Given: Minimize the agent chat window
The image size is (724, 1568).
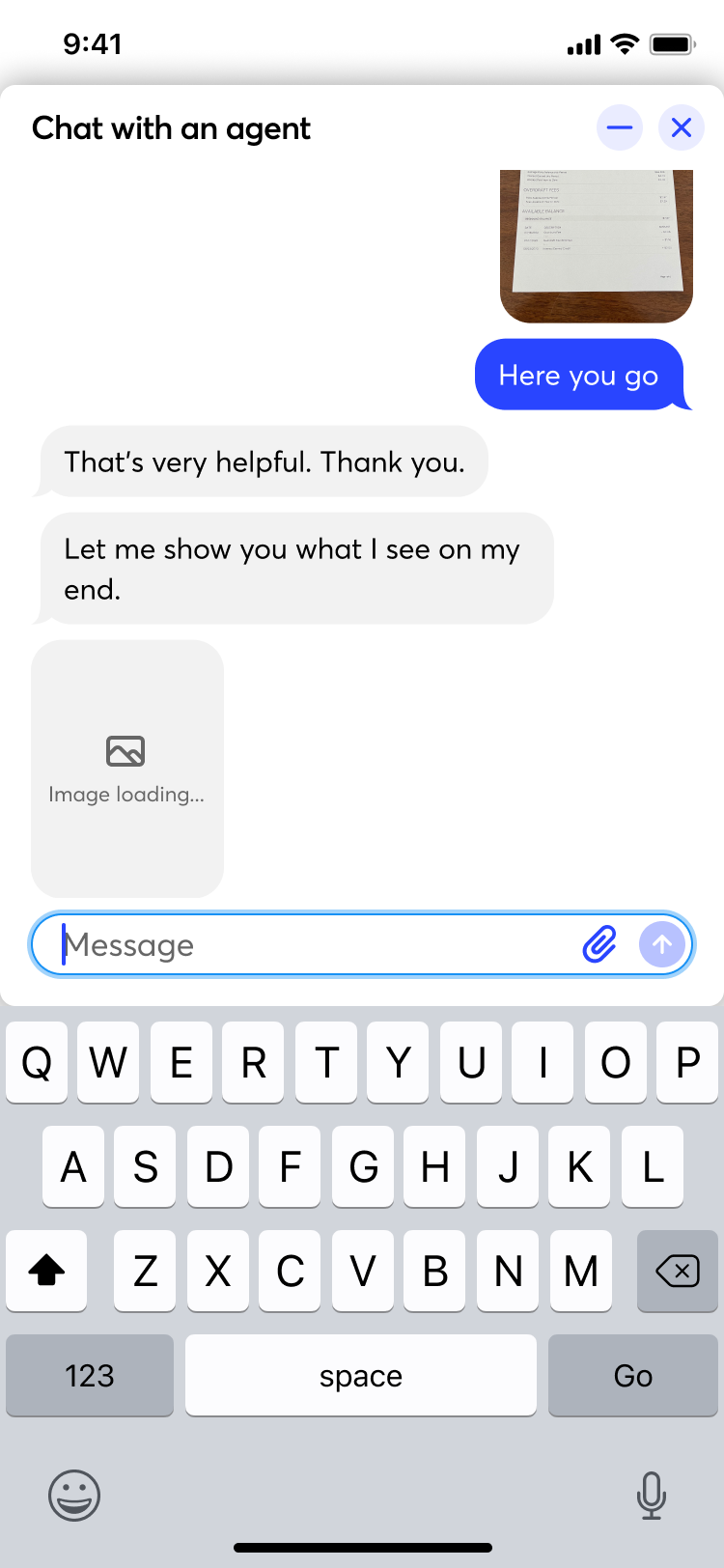Looking at the screenshot, I should point(620,127).
